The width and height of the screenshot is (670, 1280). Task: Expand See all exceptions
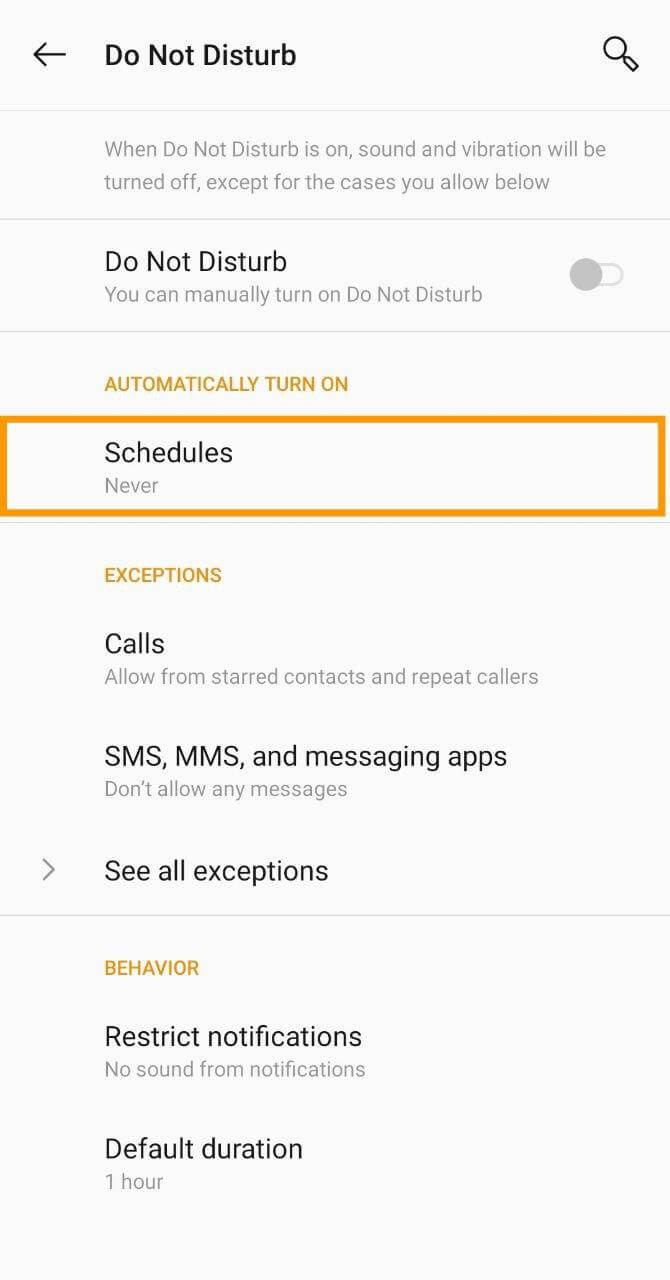tap(335, 870)
